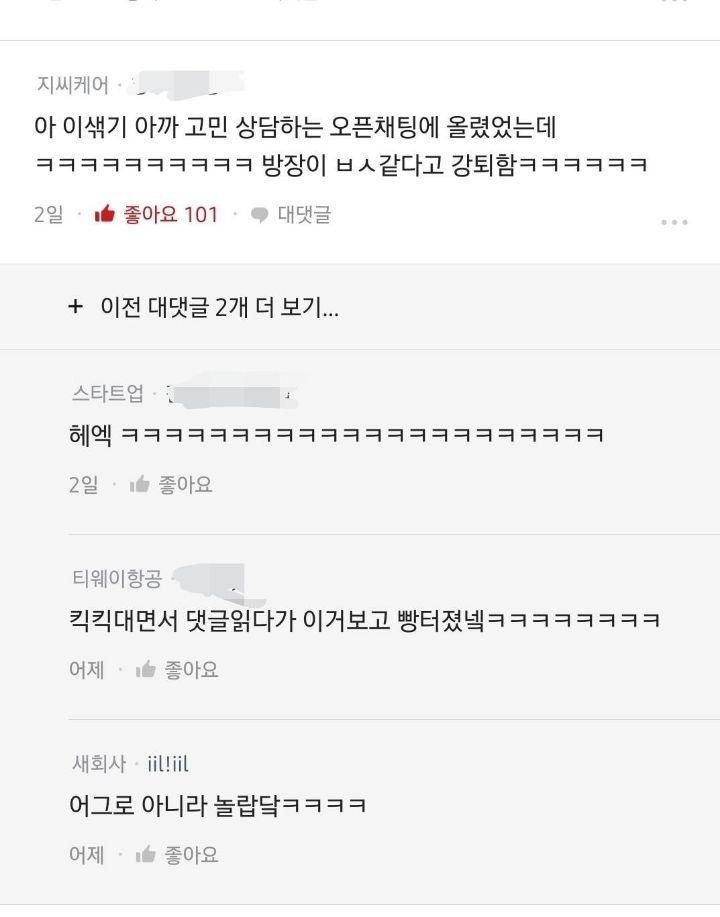
Task: Like the 지씨케어 comment with 101 likes
Action: [x=156, y=214]
